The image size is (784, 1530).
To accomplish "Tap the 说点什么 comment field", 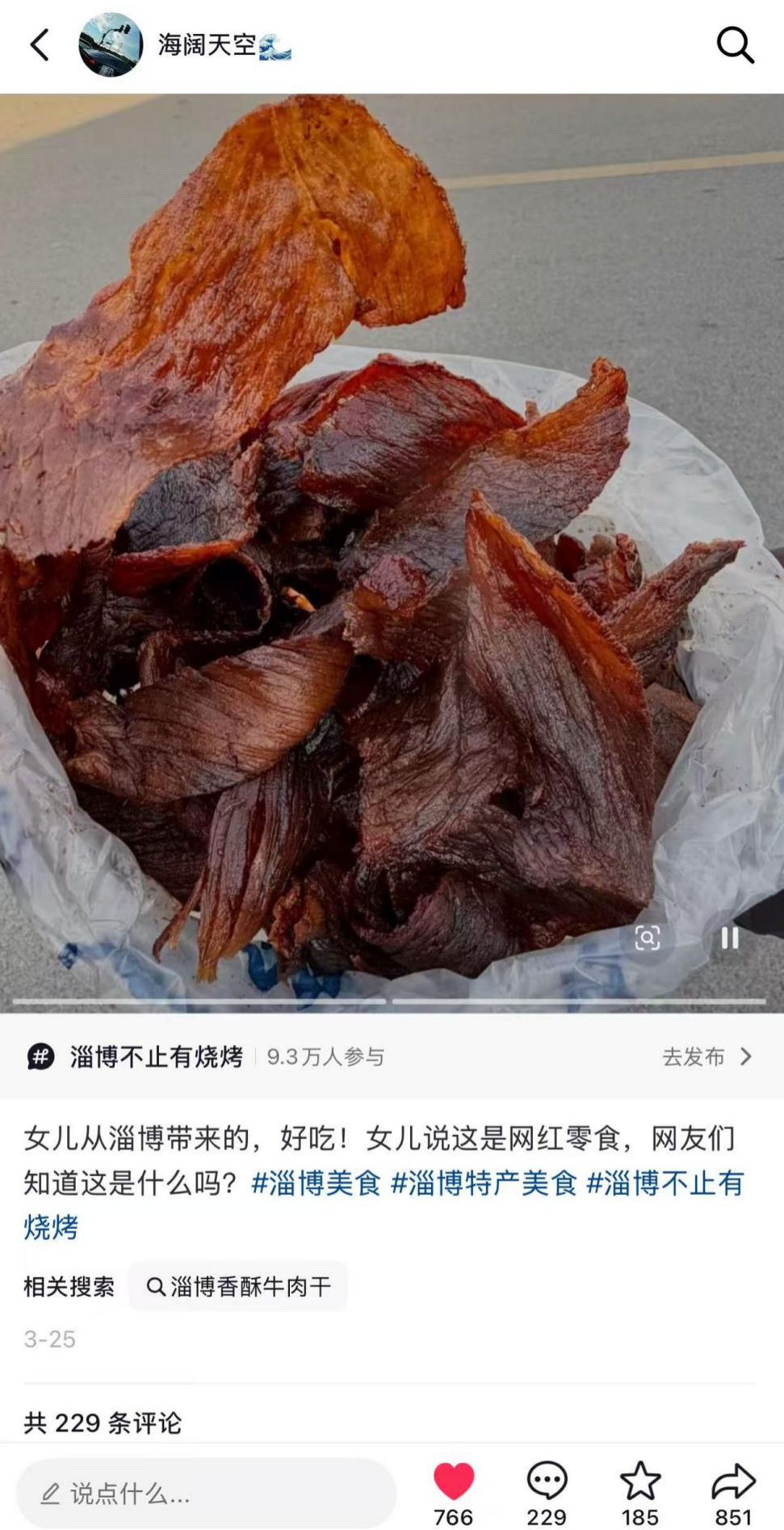I will (206, 1494).
